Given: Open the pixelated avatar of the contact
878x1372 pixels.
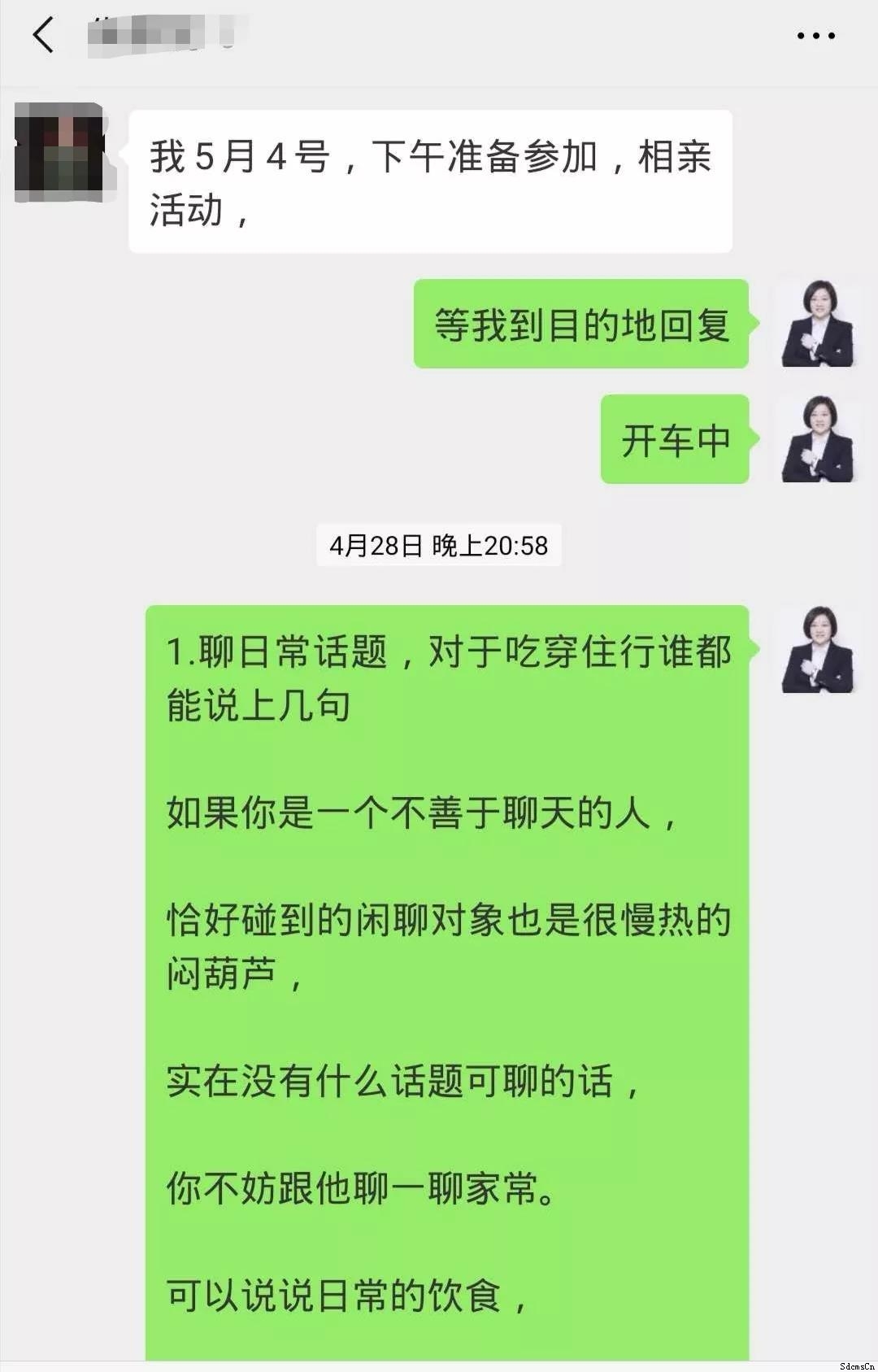Looking at the screenshot, I should pos(60,152).
